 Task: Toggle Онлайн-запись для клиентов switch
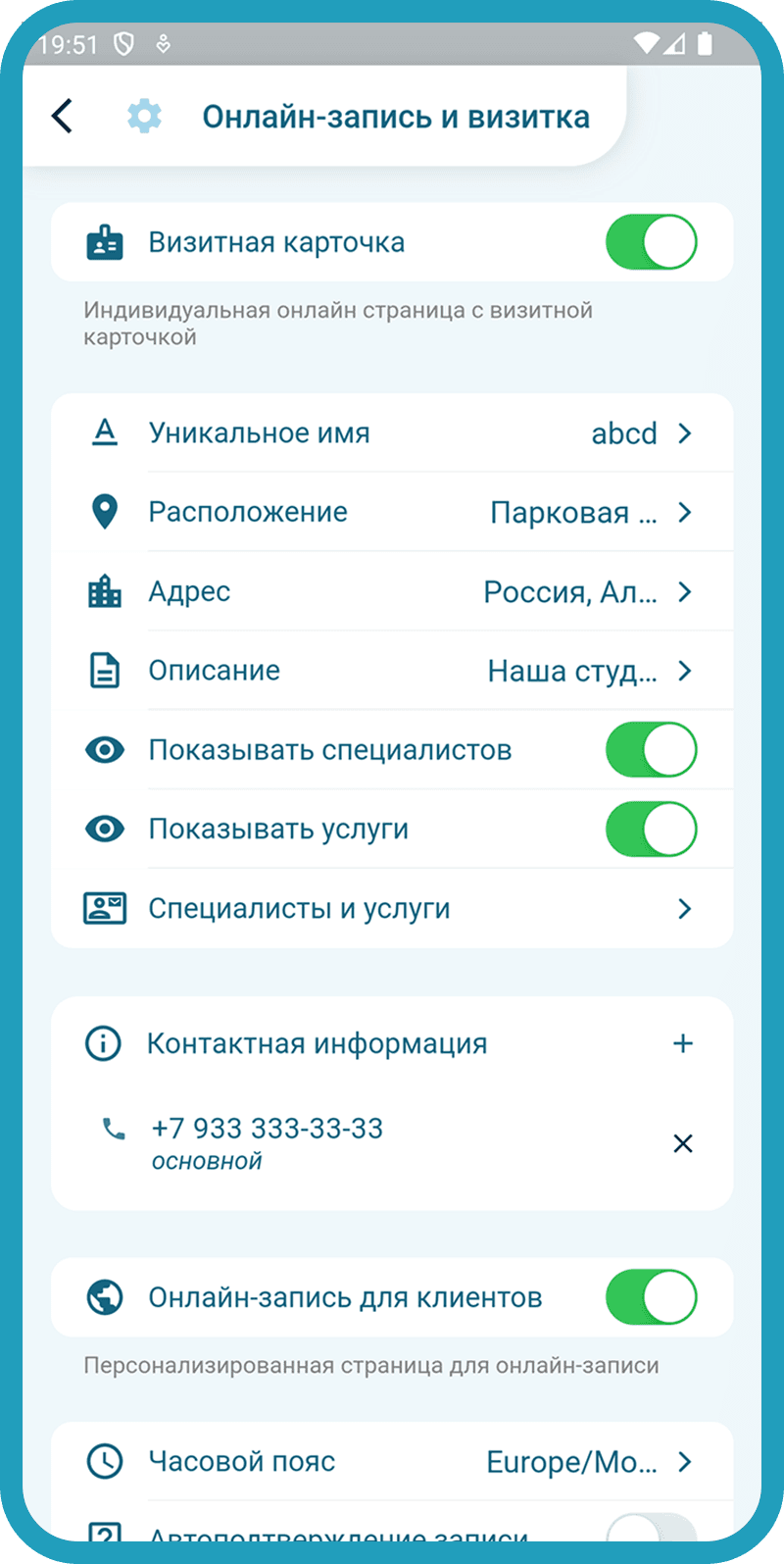[x=651, y=1297]
